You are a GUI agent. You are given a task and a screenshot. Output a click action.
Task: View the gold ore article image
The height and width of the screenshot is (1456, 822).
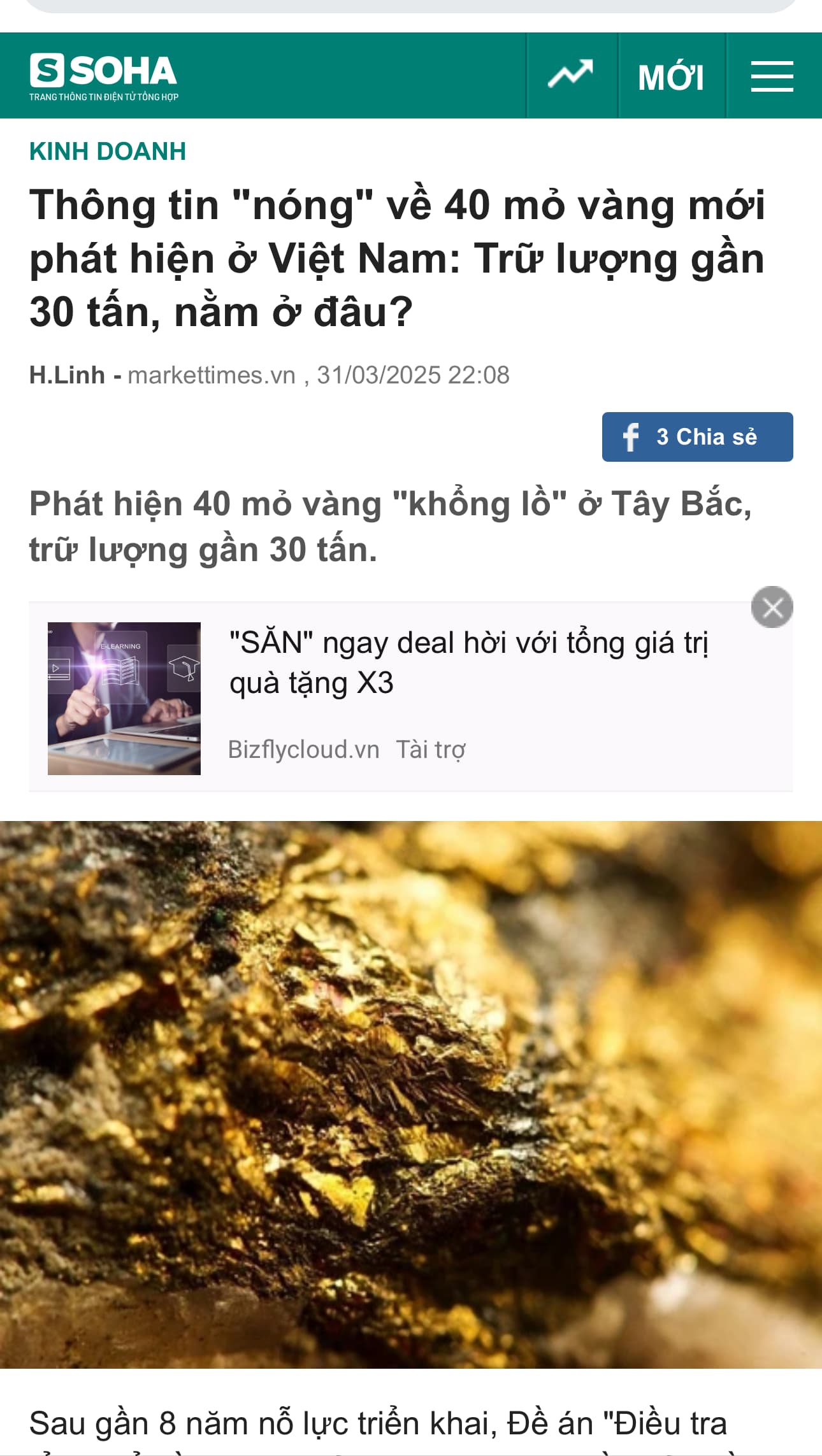(x=411, y=1094)
